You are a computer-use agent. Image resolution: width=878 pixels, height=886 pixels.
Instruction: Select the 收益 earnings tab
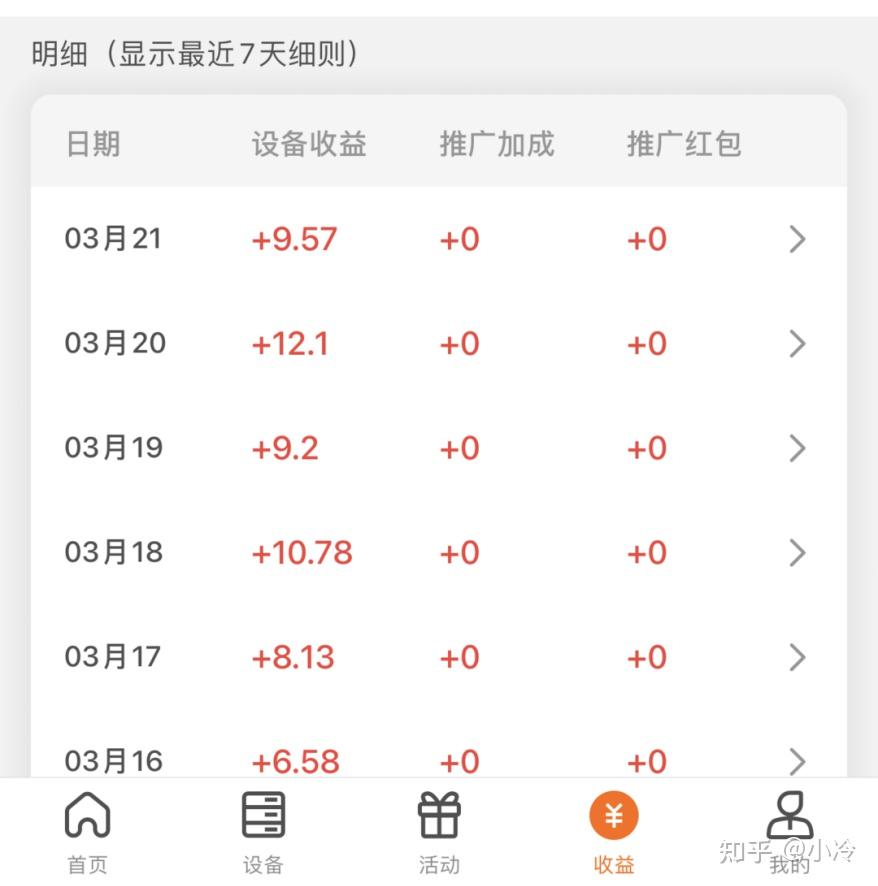point(614,831)
